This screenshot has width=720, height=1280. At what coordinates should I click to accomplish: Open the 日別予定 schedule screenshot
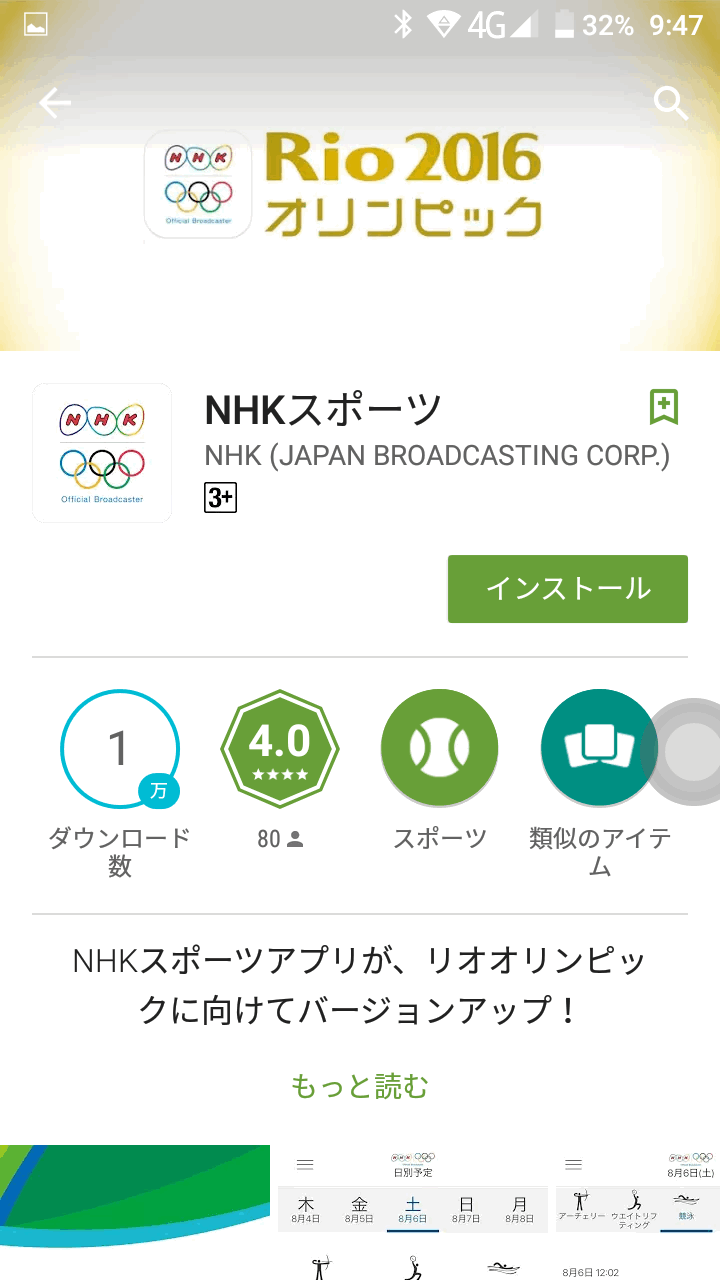tap(413, 1212)
